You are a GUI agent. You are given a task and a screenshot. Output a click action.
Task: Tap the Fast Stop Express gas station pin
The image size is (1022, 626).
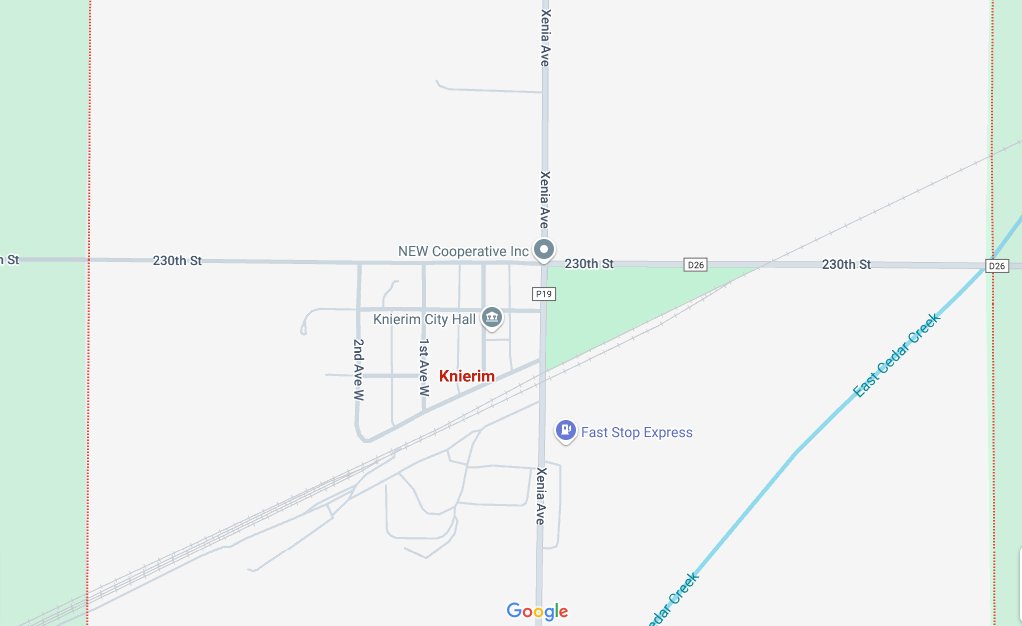565,431
